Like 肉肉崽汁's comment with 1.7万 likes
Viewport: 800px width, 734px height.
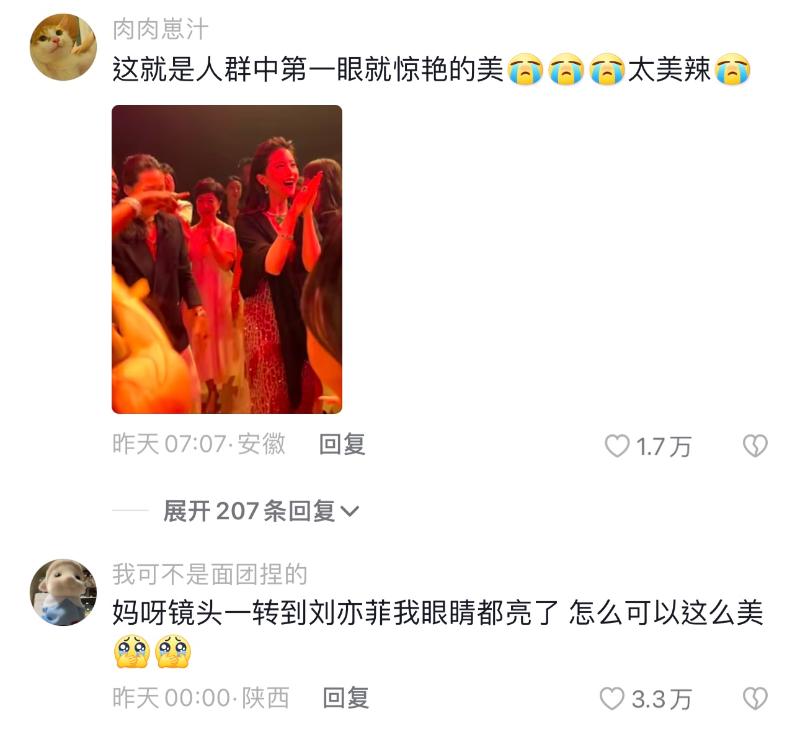pos(617,446)
